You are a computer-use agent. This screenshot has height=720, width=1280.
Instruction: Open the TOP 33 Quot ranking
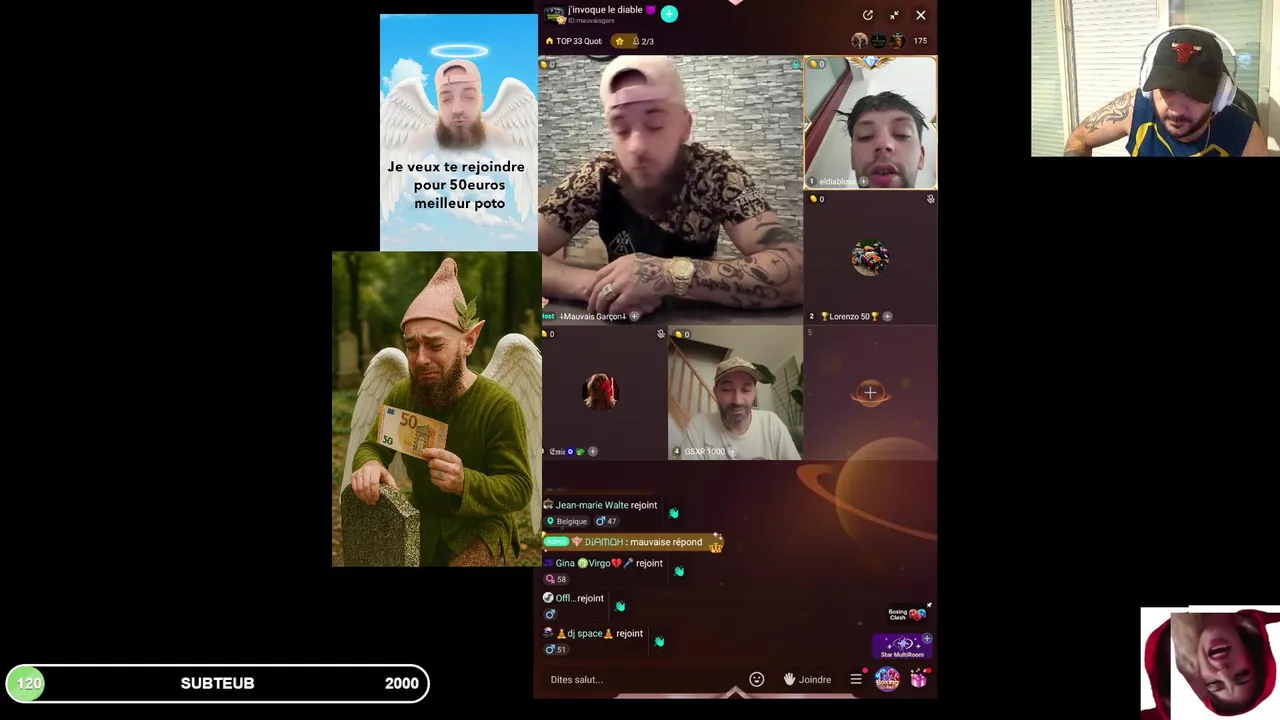point(574,41)
